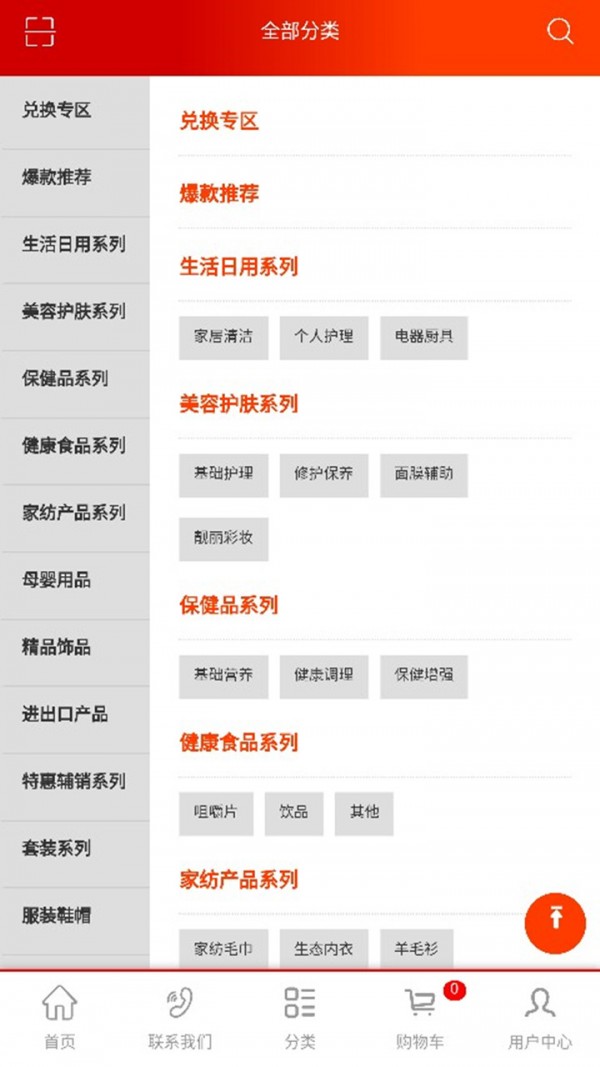600x1067 pixels.
Task: Open the 购物车 shopping cart tab
Action: (420, 1017)
